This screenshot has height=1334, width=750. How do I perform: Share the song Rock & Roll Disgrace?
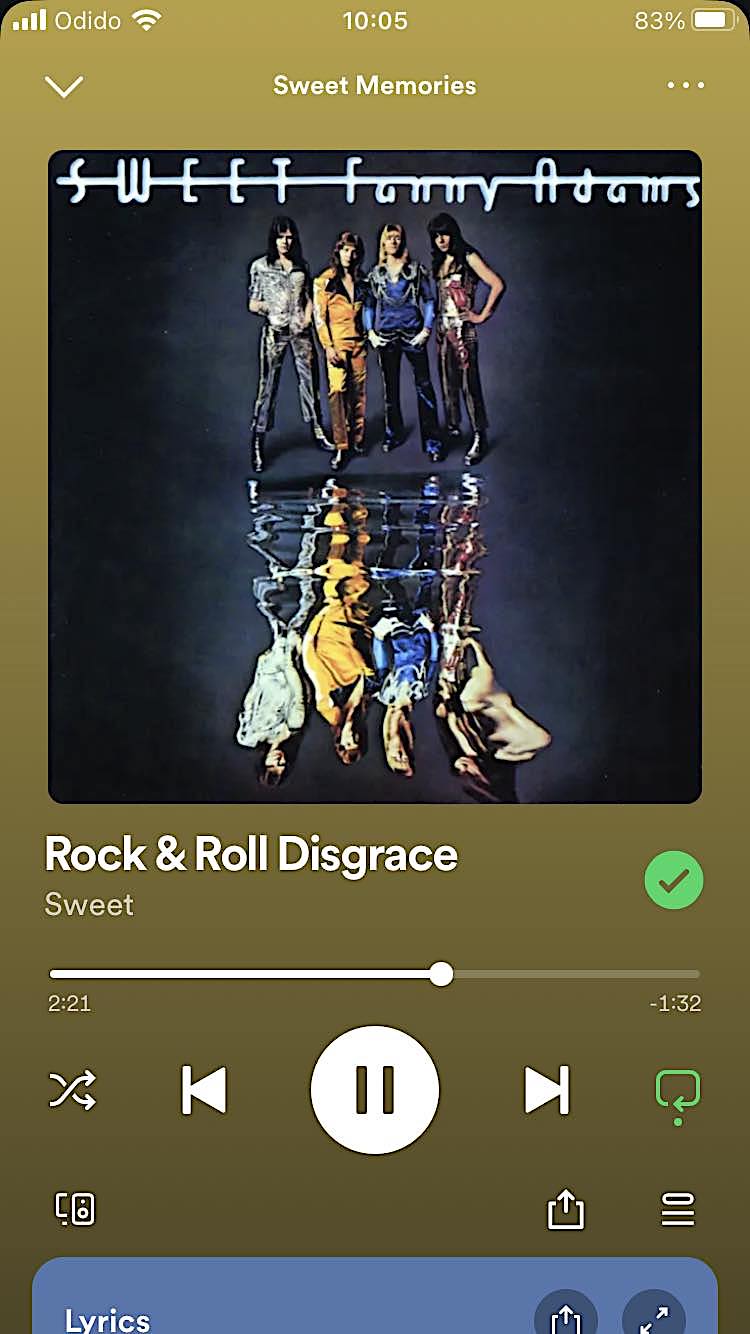[565, 1209]
